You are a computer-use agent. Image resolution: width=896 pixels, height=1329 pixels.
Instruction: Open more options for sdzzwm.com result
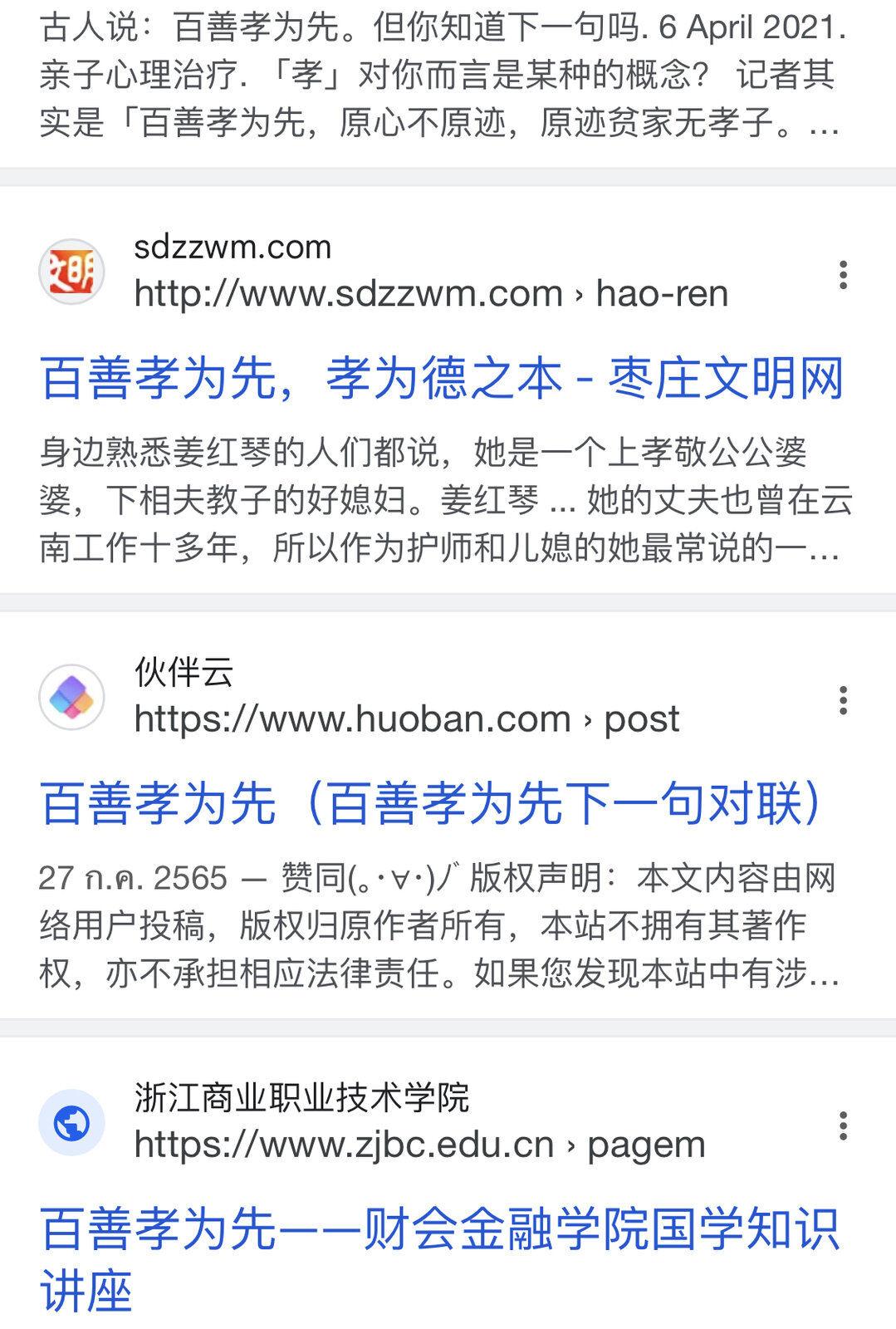click(843, 275)
